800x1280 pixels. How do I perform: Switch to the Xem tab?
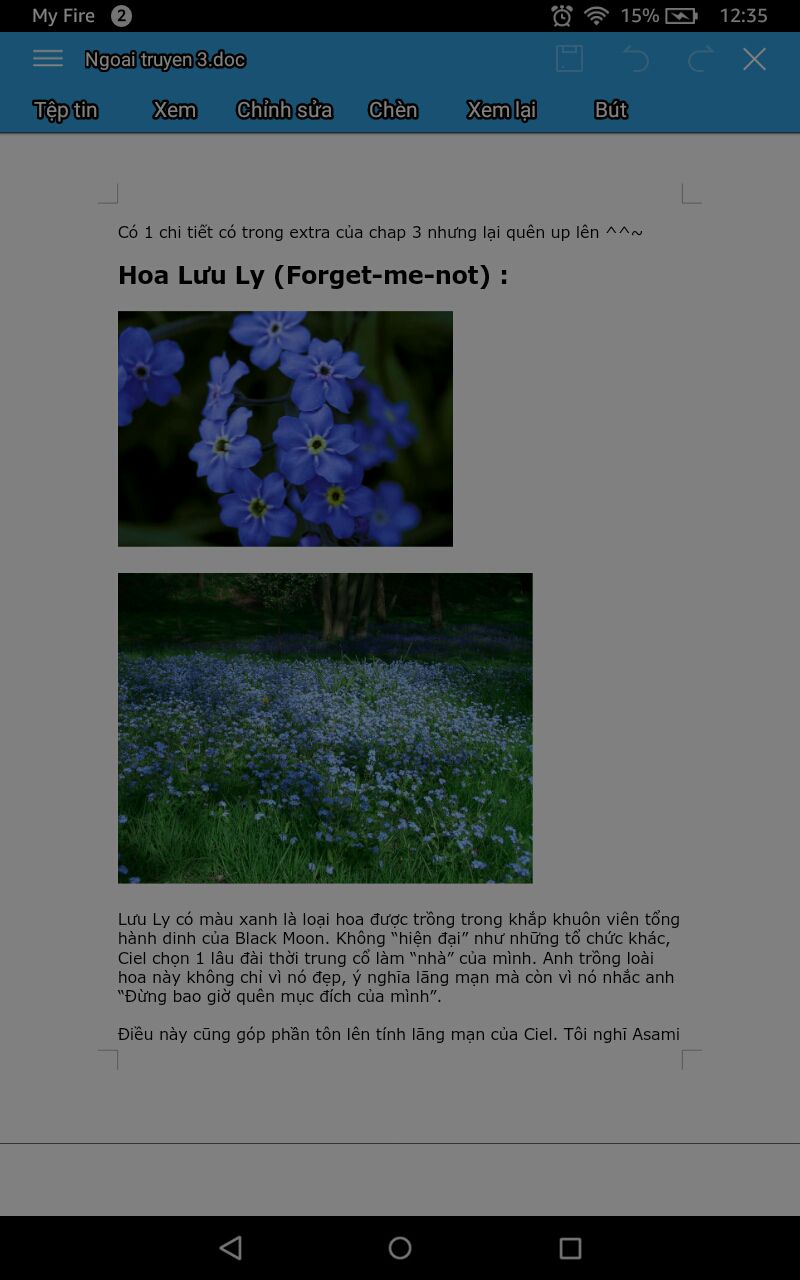pos(174,110)
